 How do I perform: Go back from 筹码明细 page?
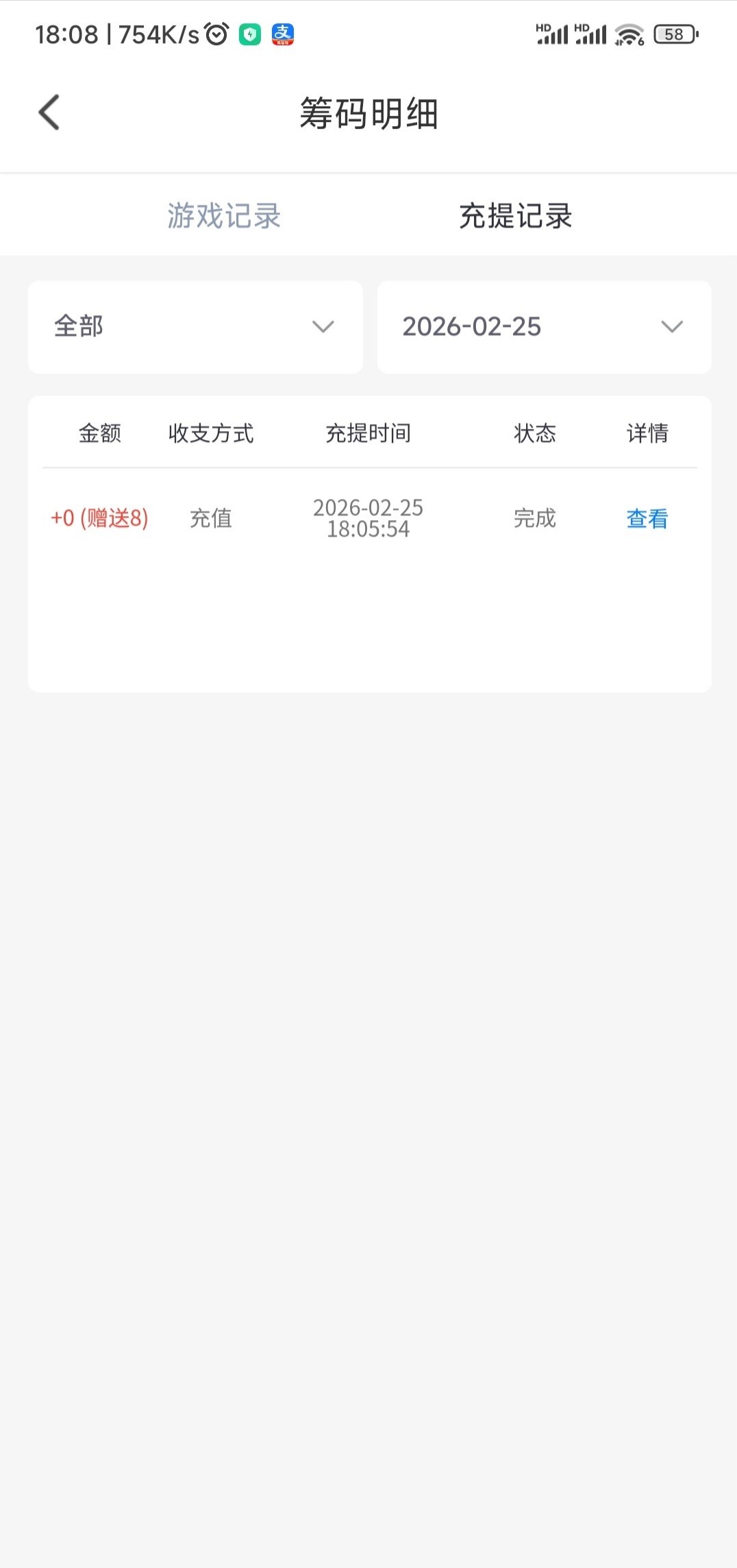coord(49,112)
